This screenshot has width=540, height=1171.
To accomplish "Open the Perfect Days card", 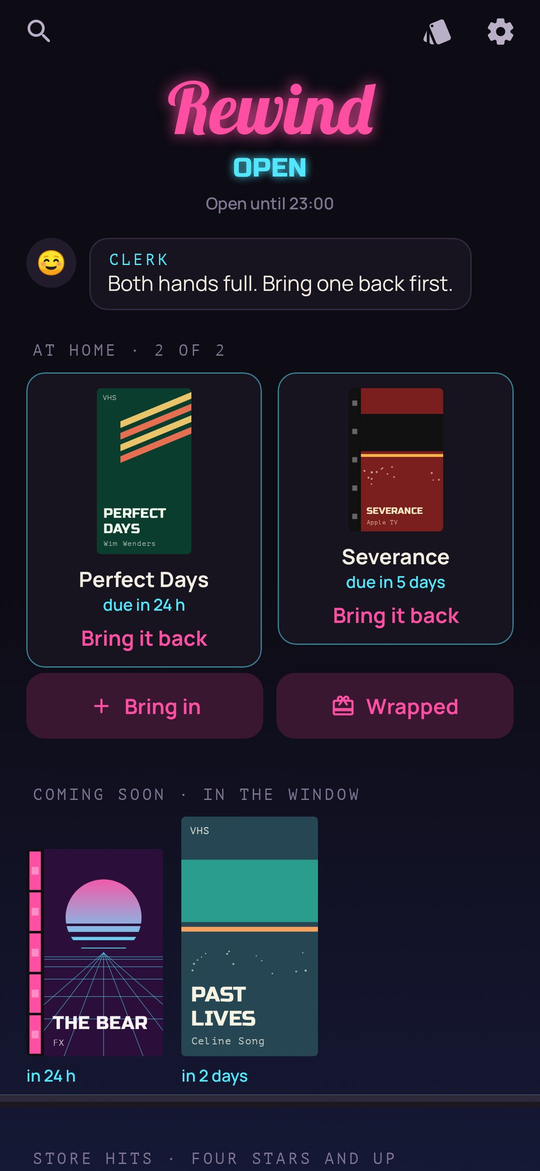I will click(144, 520).
